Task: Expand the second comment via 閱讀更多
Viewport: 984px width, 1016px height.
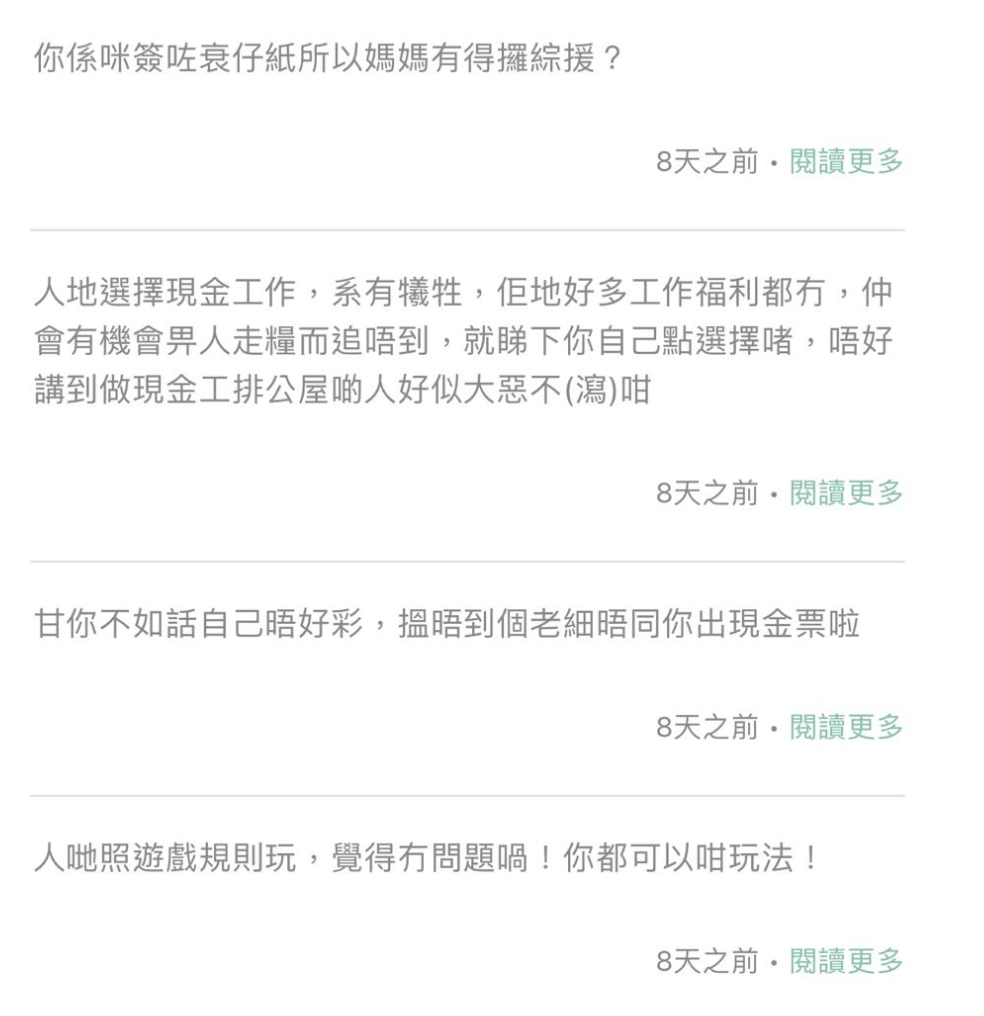Action: click(x=844, y=494)
